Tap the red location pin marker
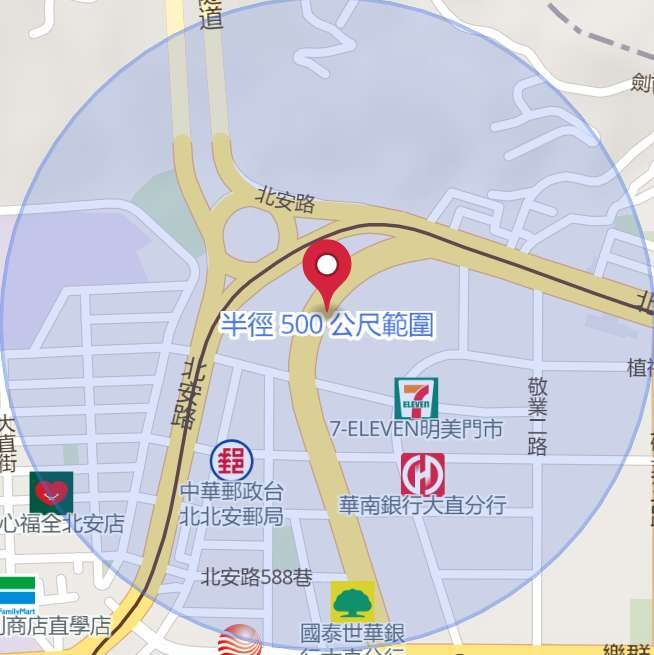654x655 pixels. 327,268
